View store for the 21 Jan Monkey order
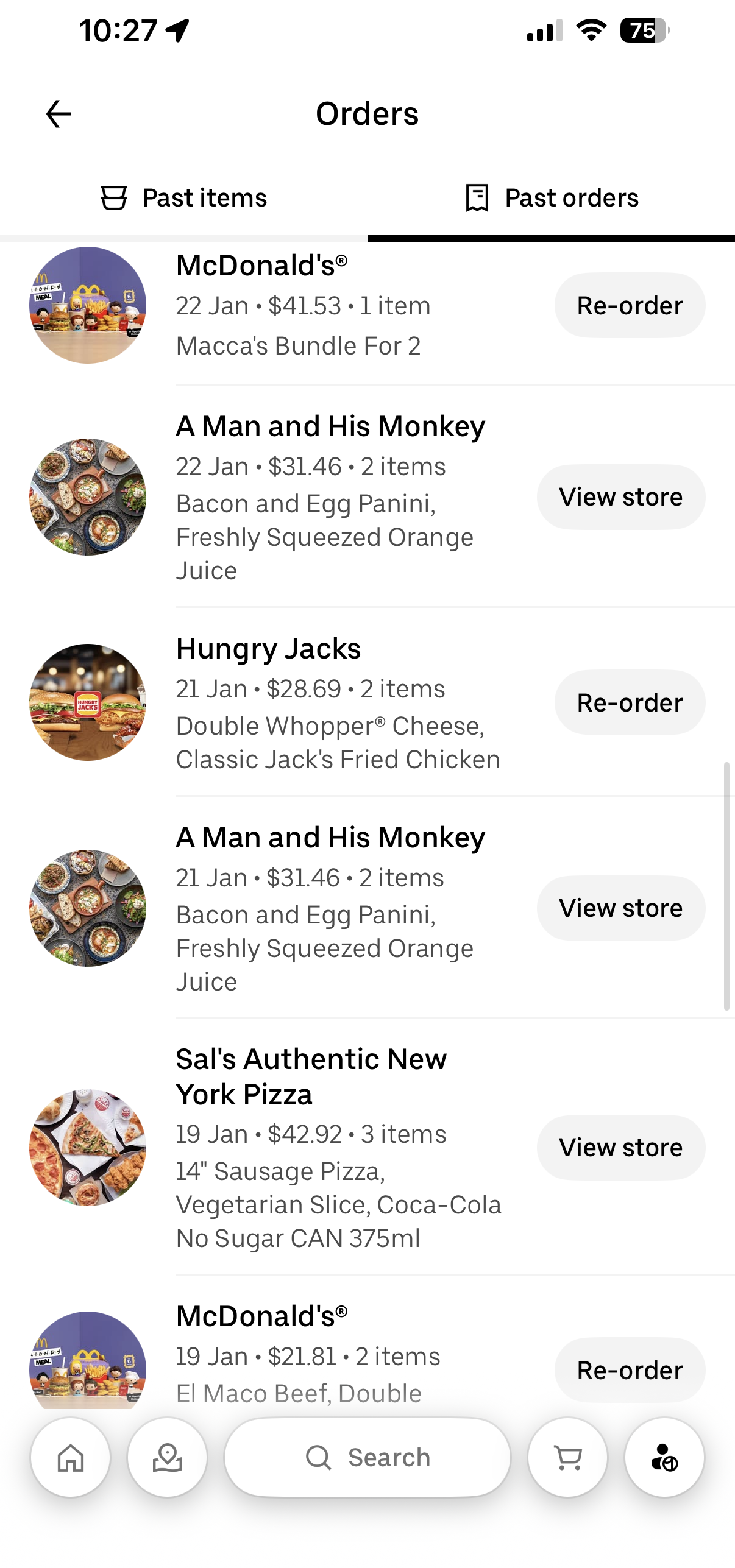 coord(620,908)
